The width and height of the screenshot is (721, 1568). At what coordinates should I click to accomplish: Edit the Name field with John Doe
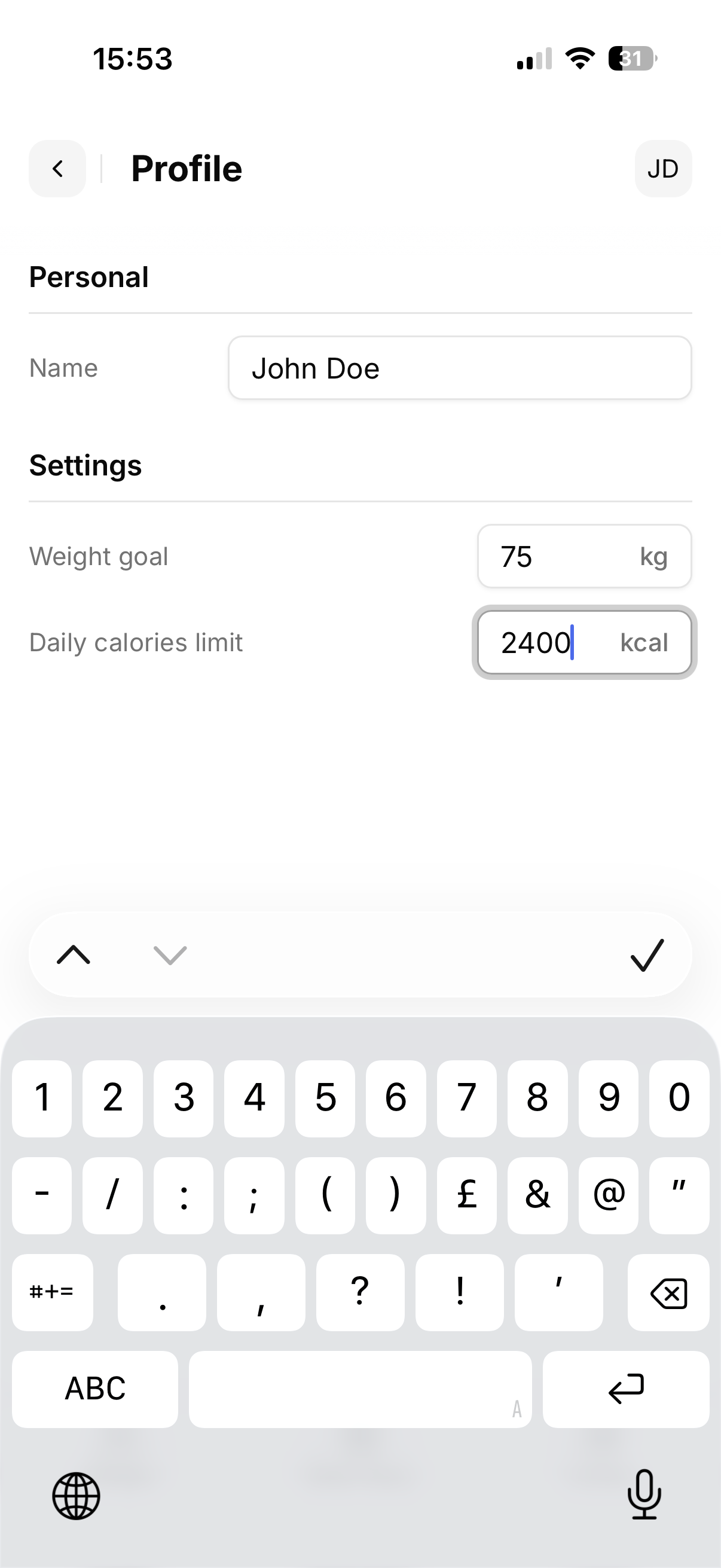click(459, 368)
